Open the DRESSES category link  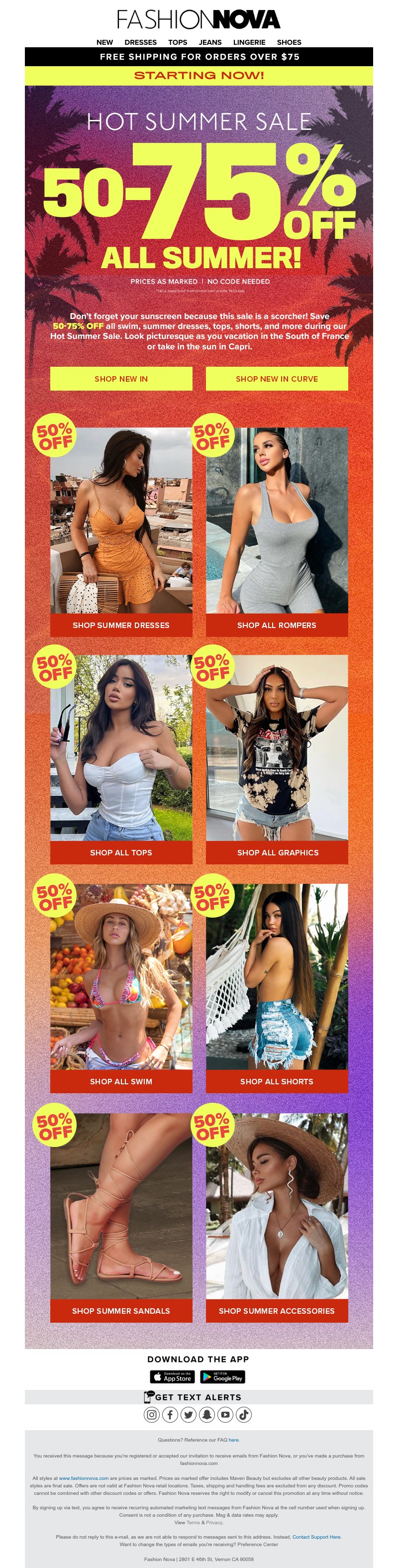(x=141, y=42)
